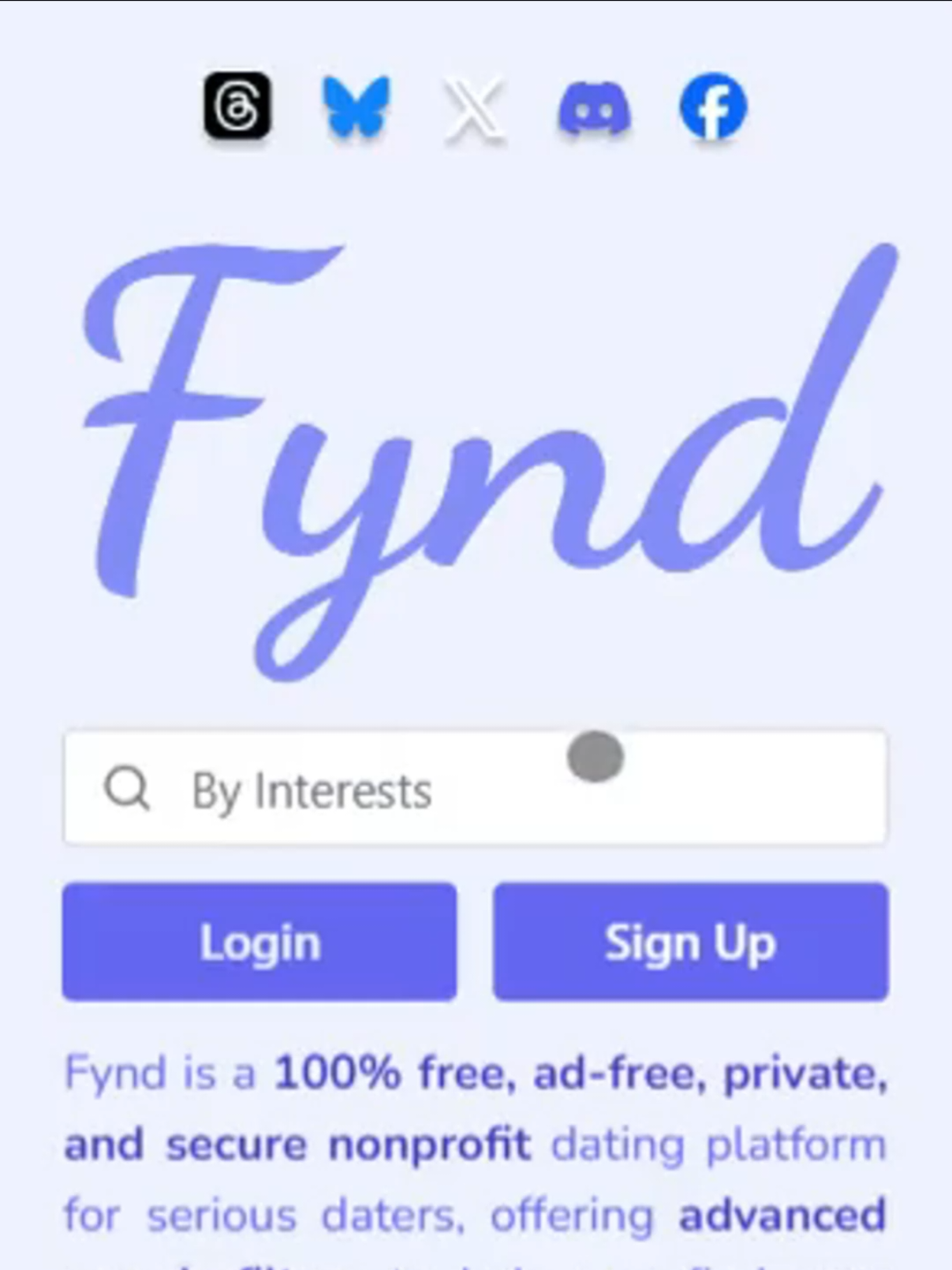Join the Discord server
Viewport: 952px width, 1270px height.
point(595,109)
